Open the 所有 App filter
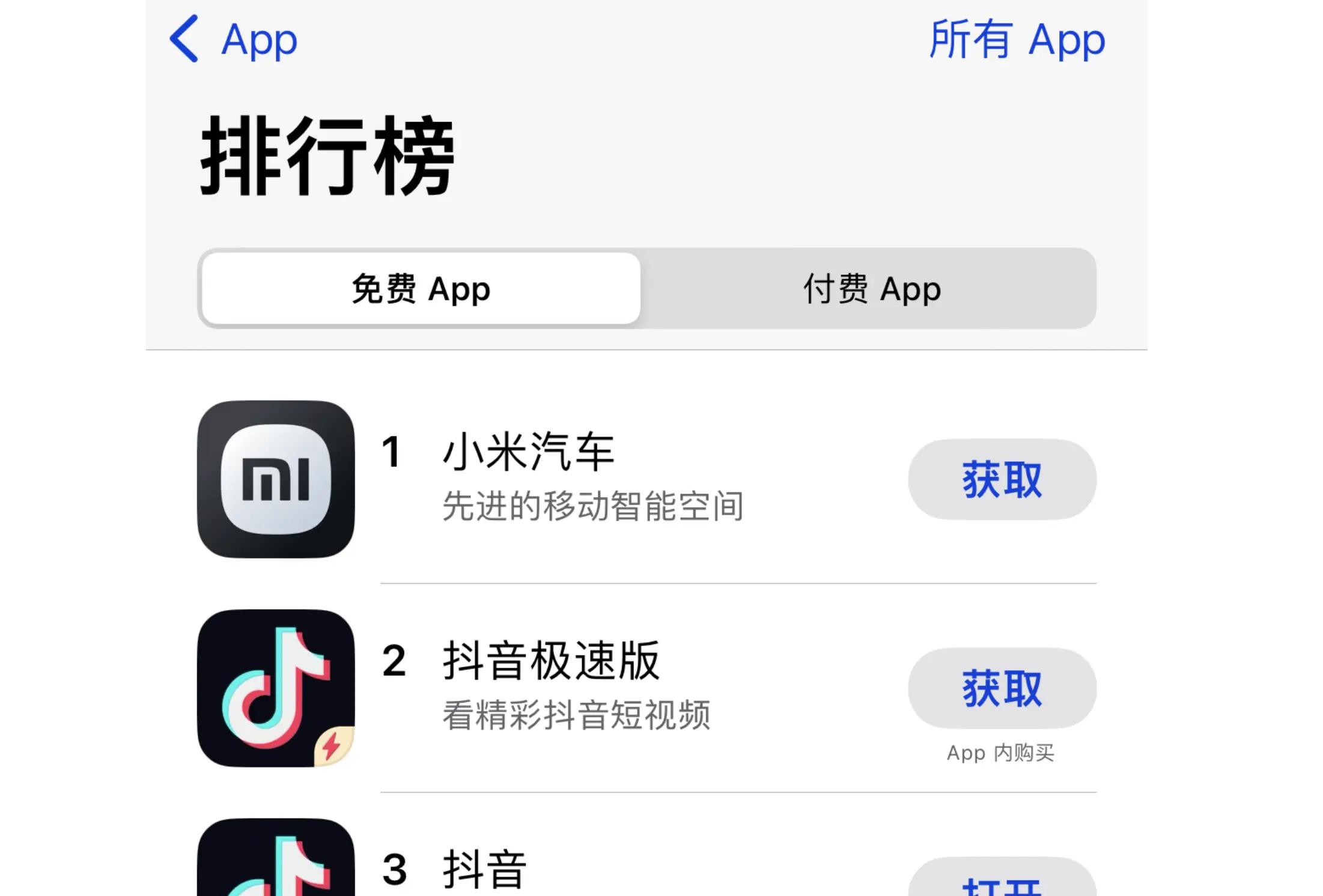Viewport: 1323px width, 896px height. click(x=1017, y=40)
